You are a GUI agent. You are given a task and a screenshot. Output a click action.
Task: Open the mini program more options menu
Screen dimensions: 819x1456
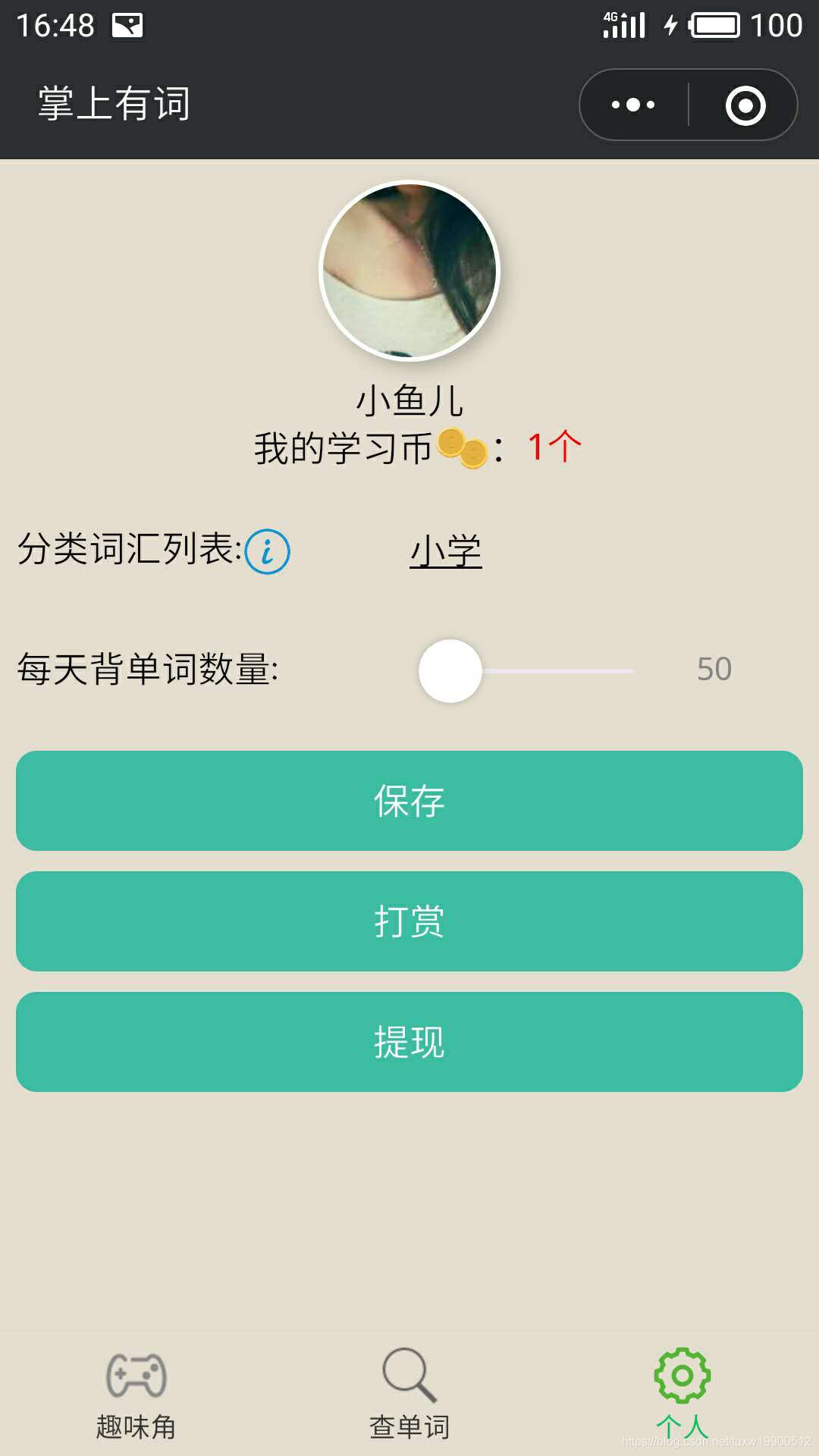point(633,105)
